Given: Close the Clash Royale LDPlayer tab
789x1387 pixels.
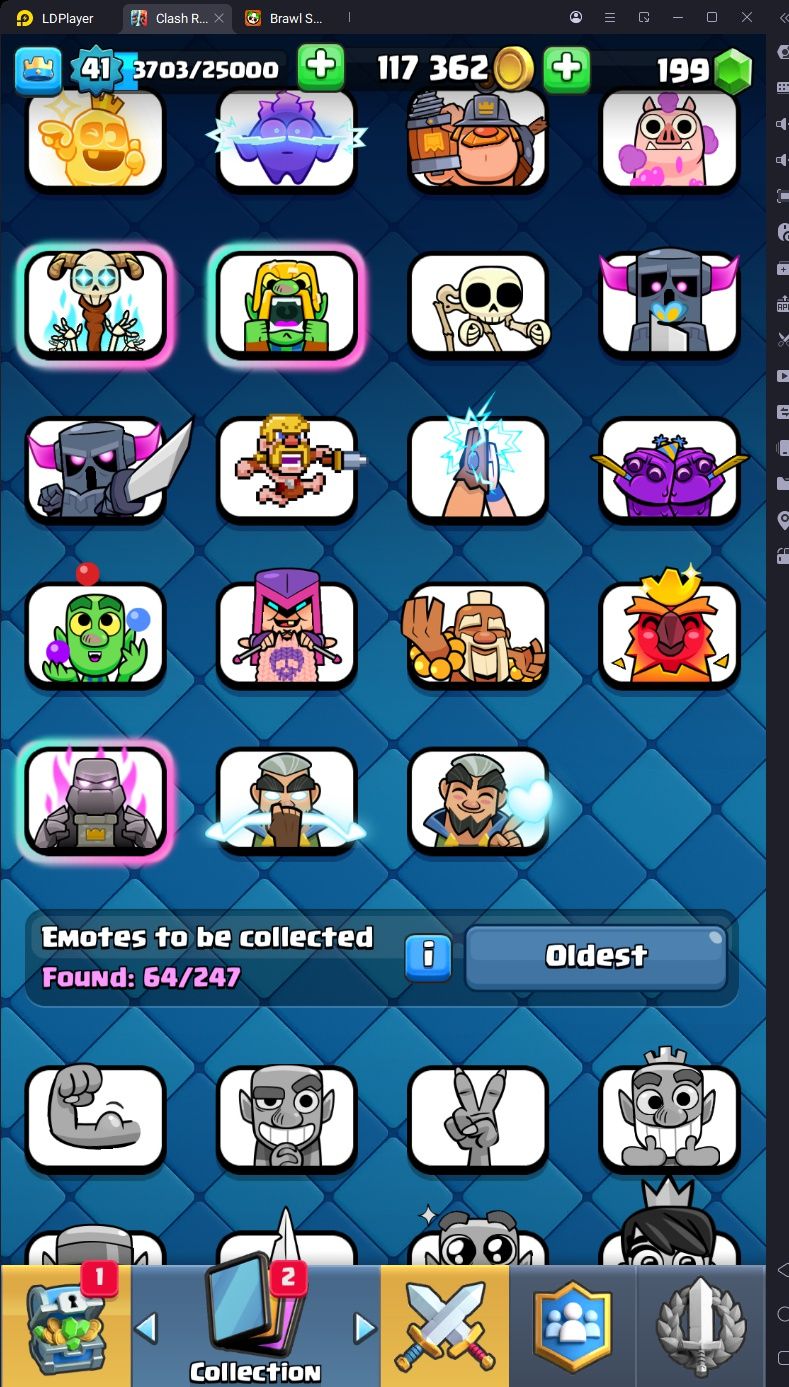Looking at the screenshot, I should (219, 18).
